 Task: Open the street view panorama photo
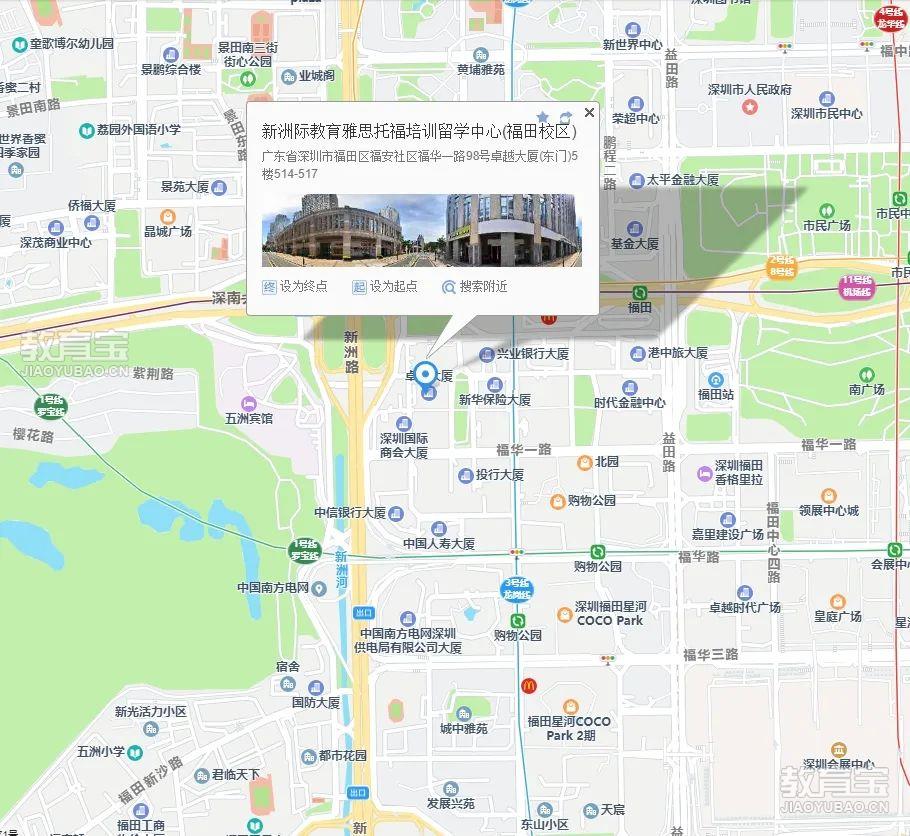coord(421,231)
